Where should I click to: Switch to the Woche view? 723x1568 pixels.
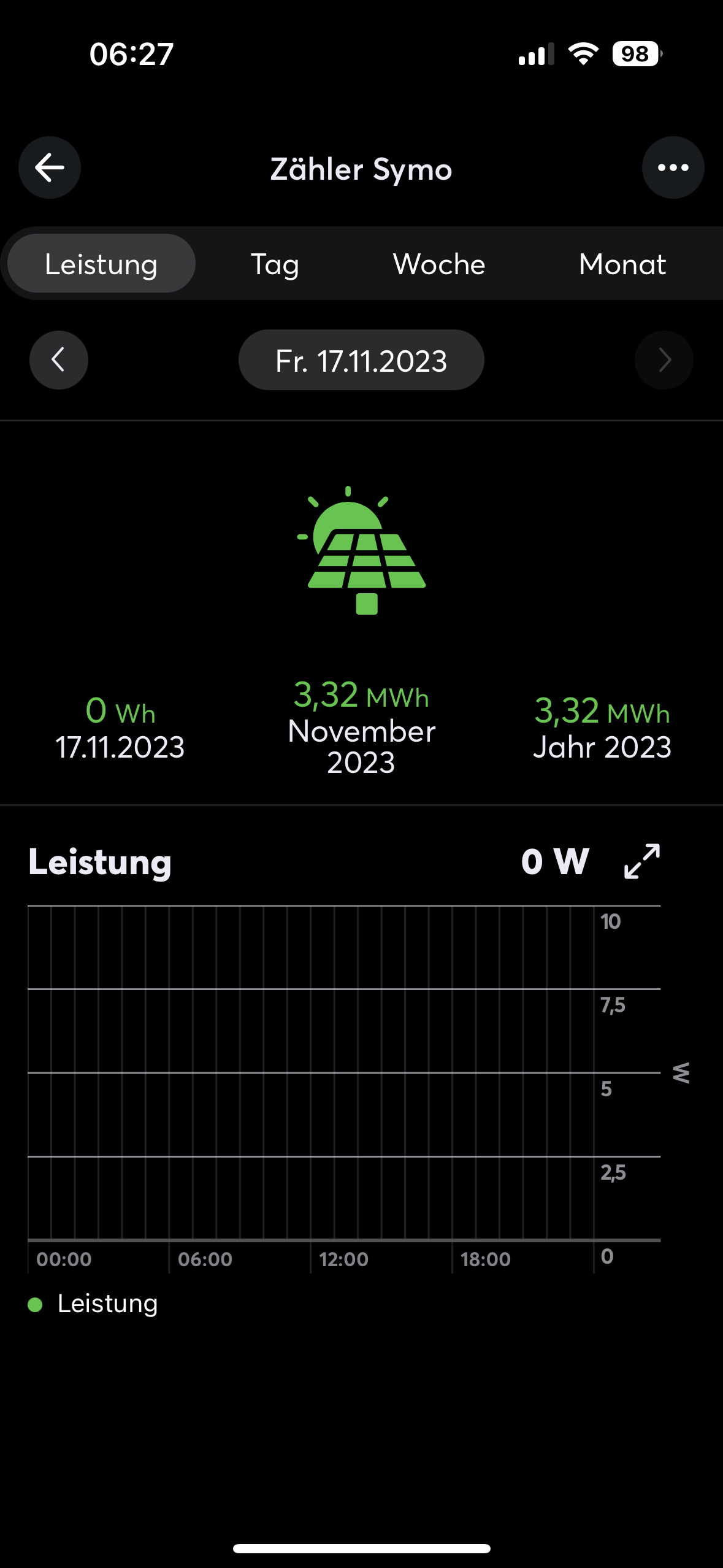click(x=439, y=264)
